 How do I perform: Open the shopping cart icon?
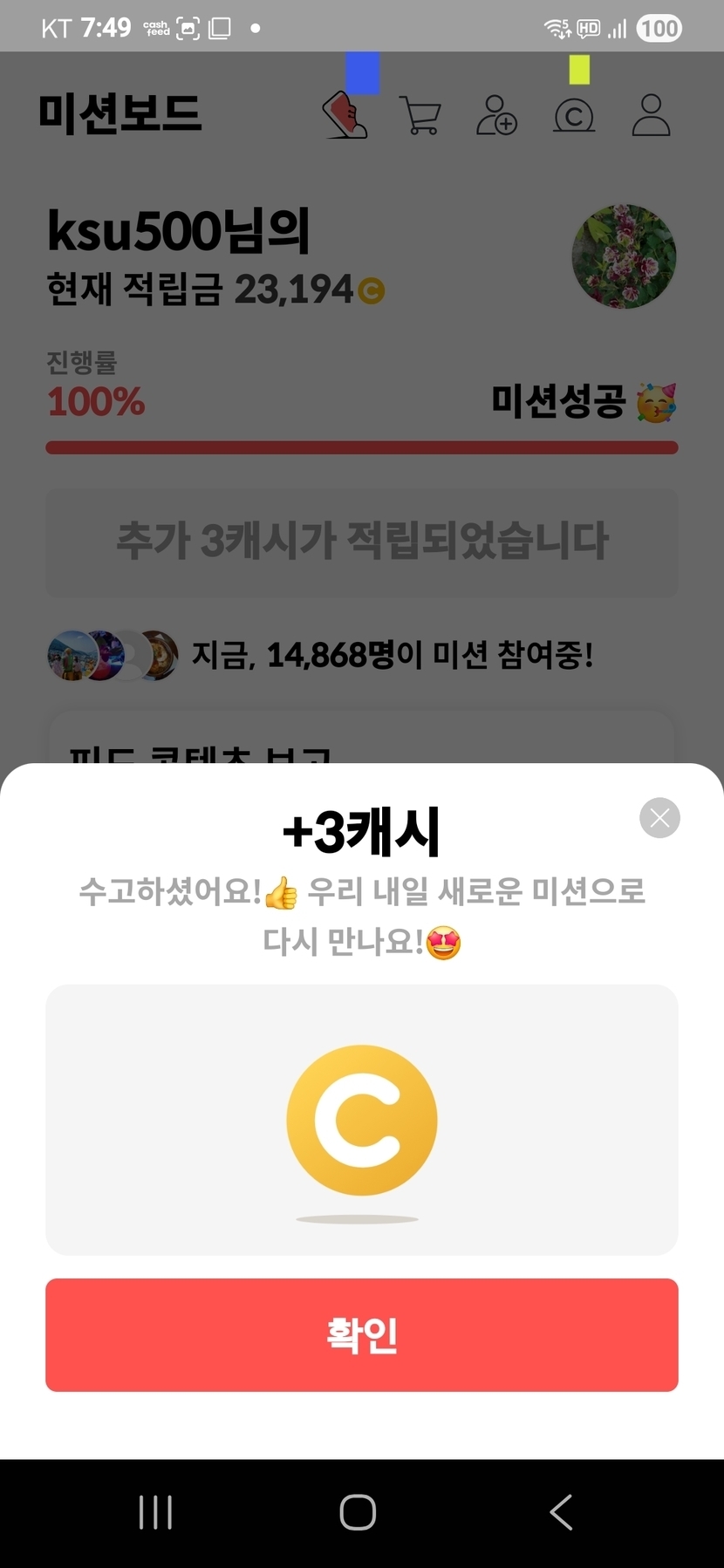[420, 116]
